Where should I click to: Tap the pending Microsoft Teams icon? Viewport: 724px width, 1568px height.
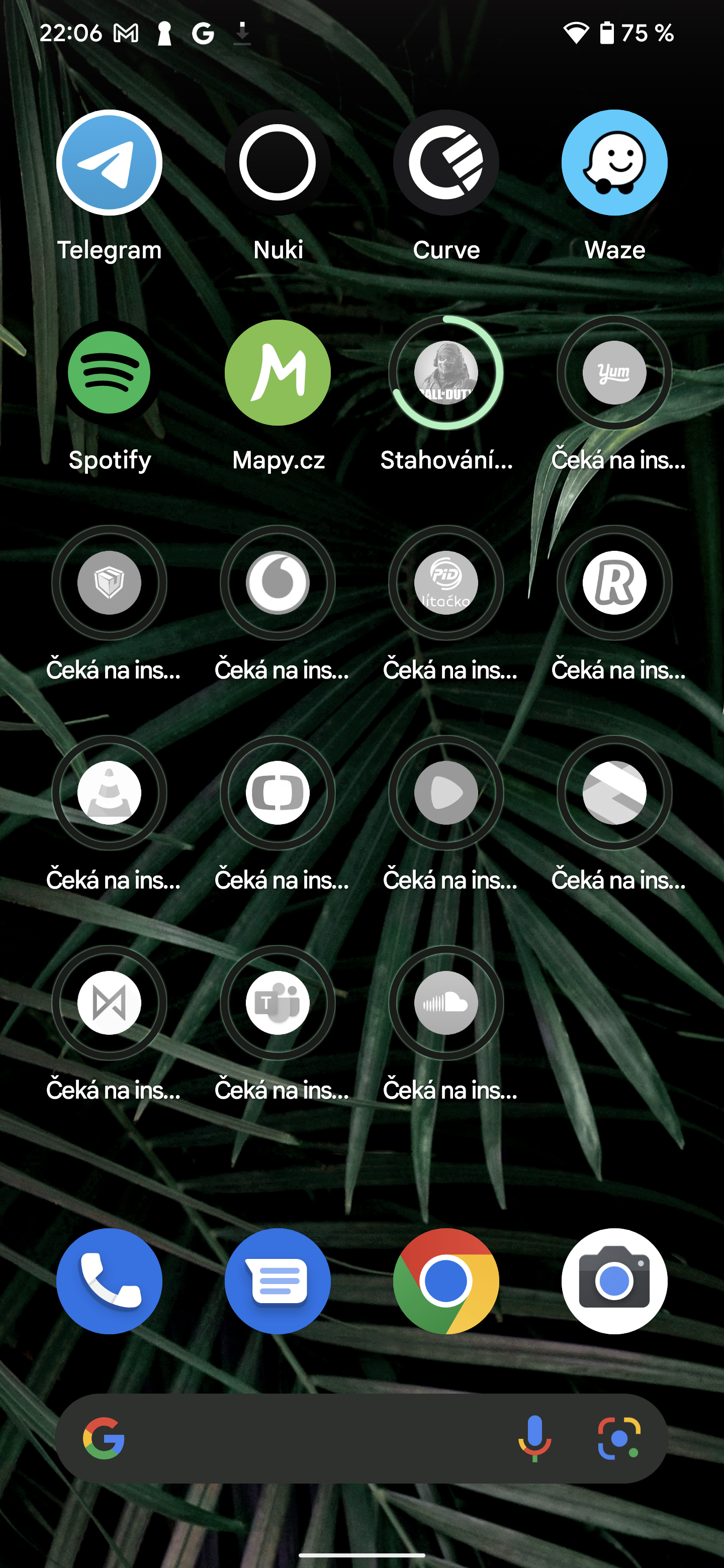click(278, 1003)
